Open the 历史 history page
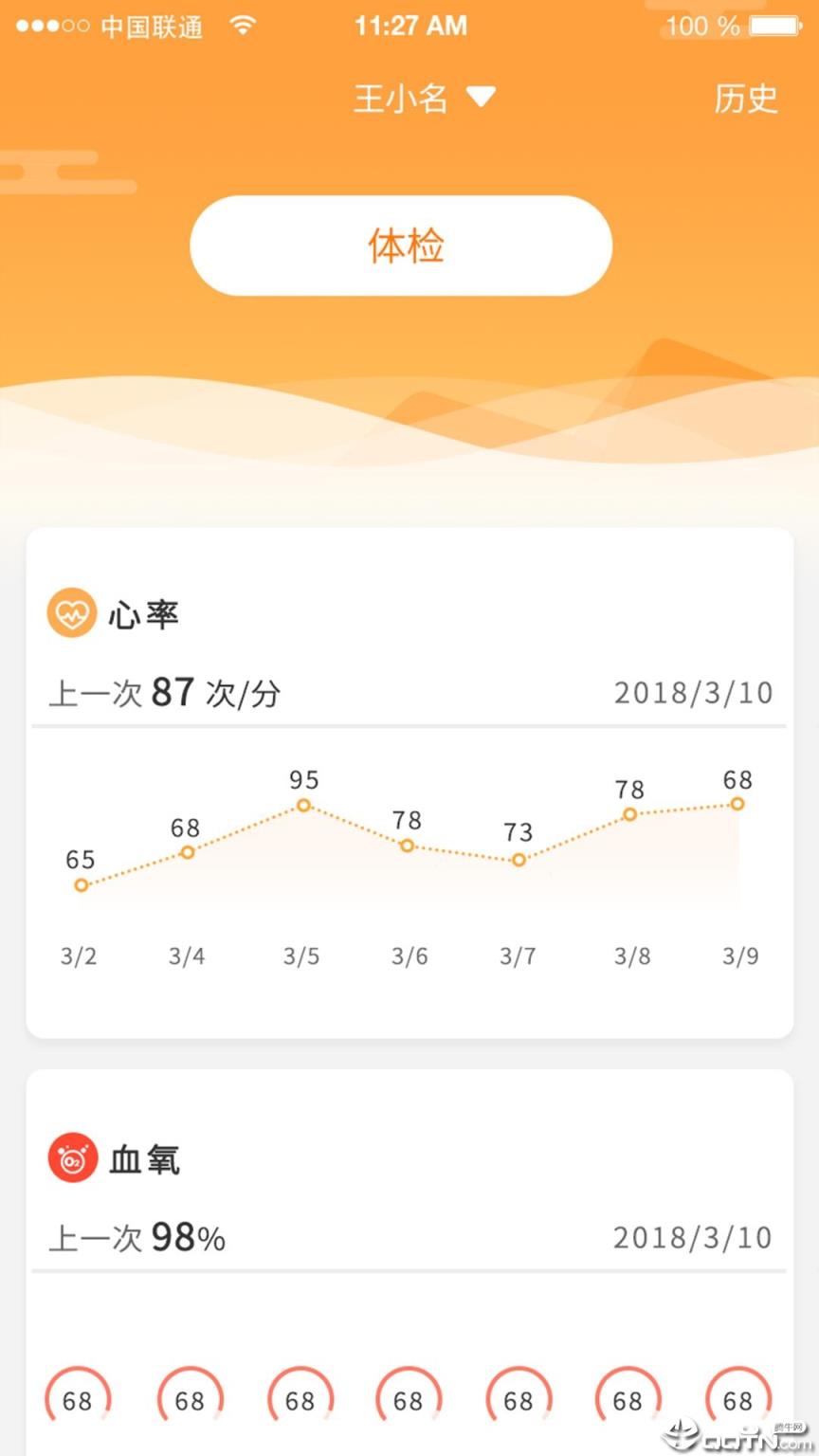Image resolution: width=819 pixels, height=1456 pixels. [747, 98]
